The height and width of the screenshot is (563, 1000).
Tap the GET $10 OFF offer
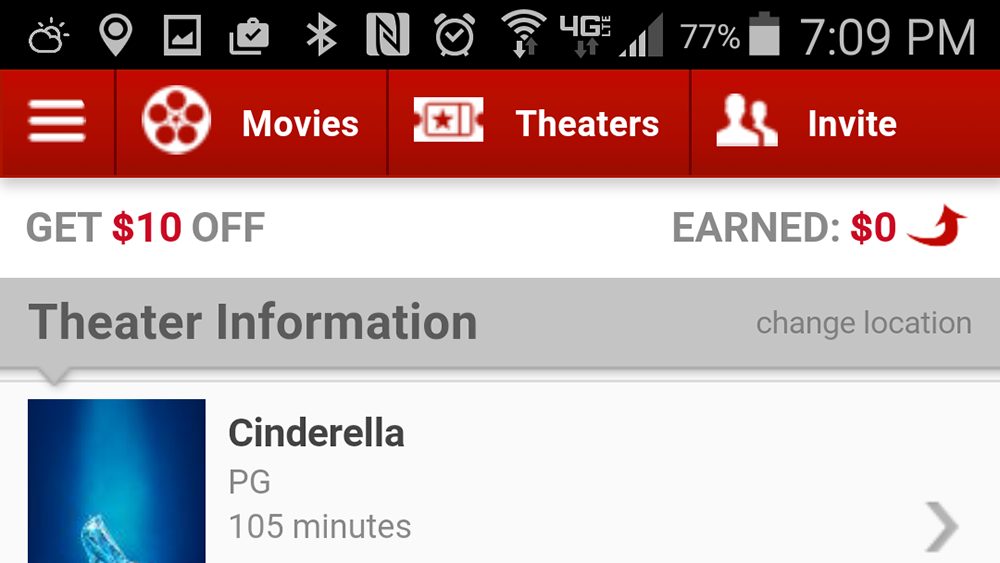146,228
